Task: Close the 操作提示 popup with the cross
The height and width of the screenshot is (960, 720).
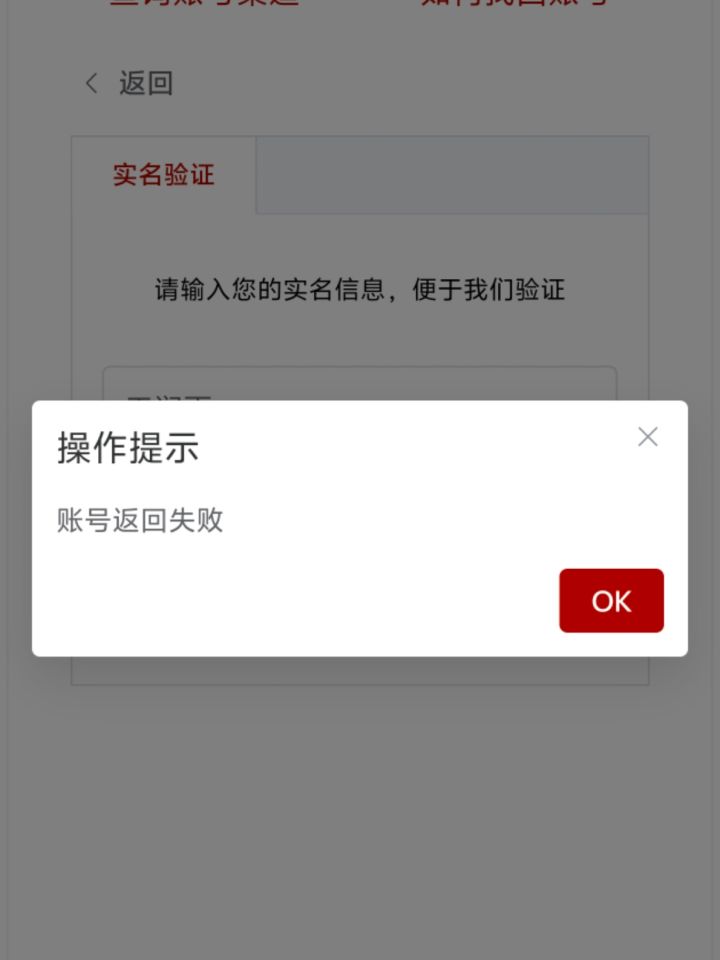Action: (x=647, y=436)
